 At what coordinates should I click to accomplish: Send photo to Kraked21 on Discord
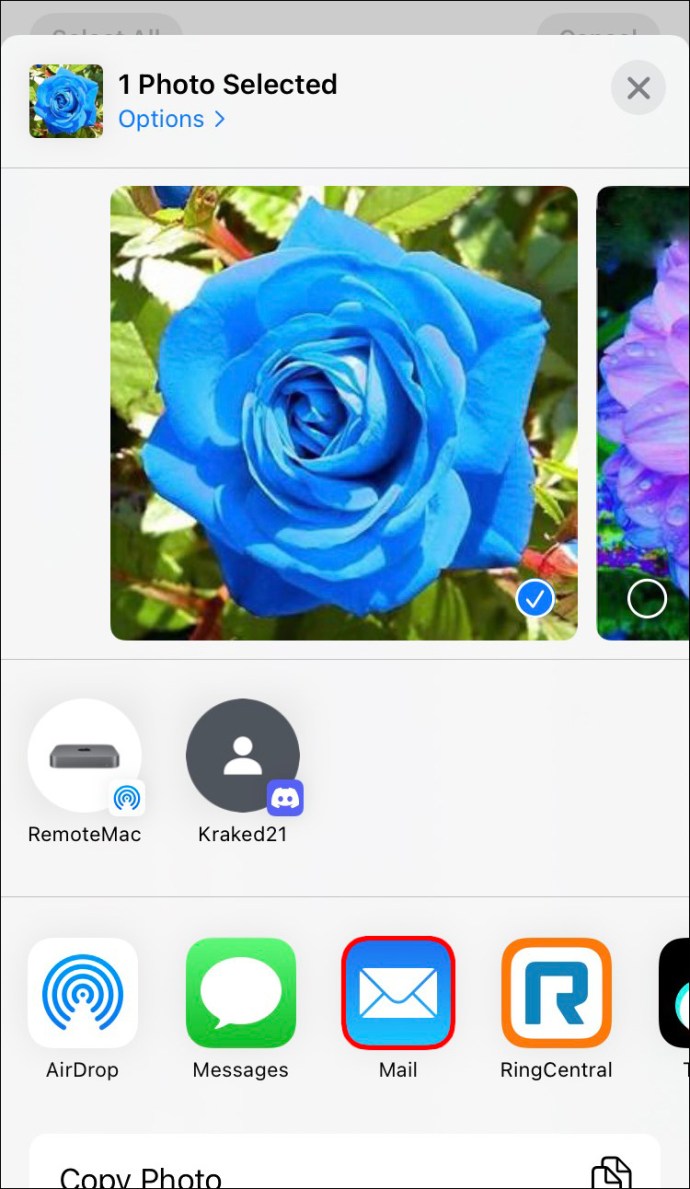(243, 756)
